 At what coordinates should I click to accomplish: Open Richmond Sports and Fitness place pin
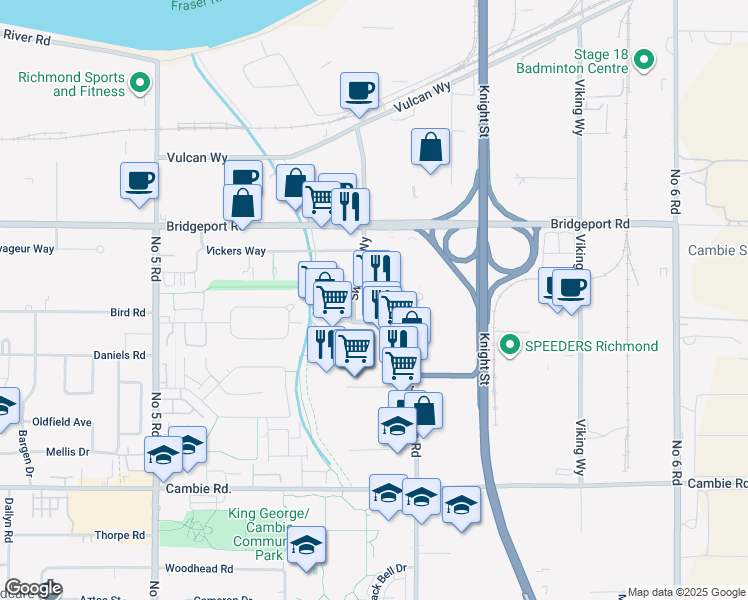(141, 83)
